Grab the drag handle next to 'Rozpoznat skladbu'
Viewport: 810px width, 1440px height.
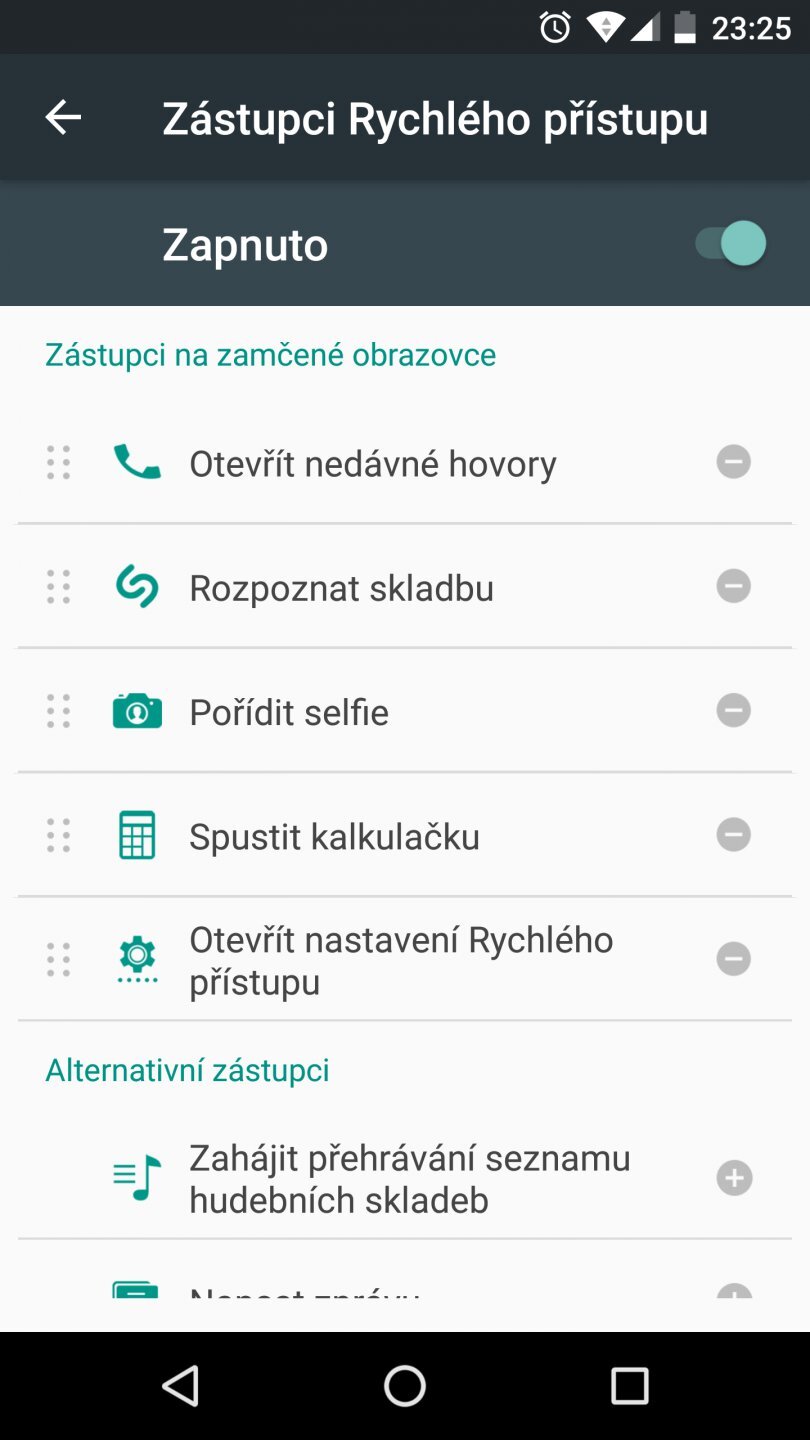[x=57, y=587]
